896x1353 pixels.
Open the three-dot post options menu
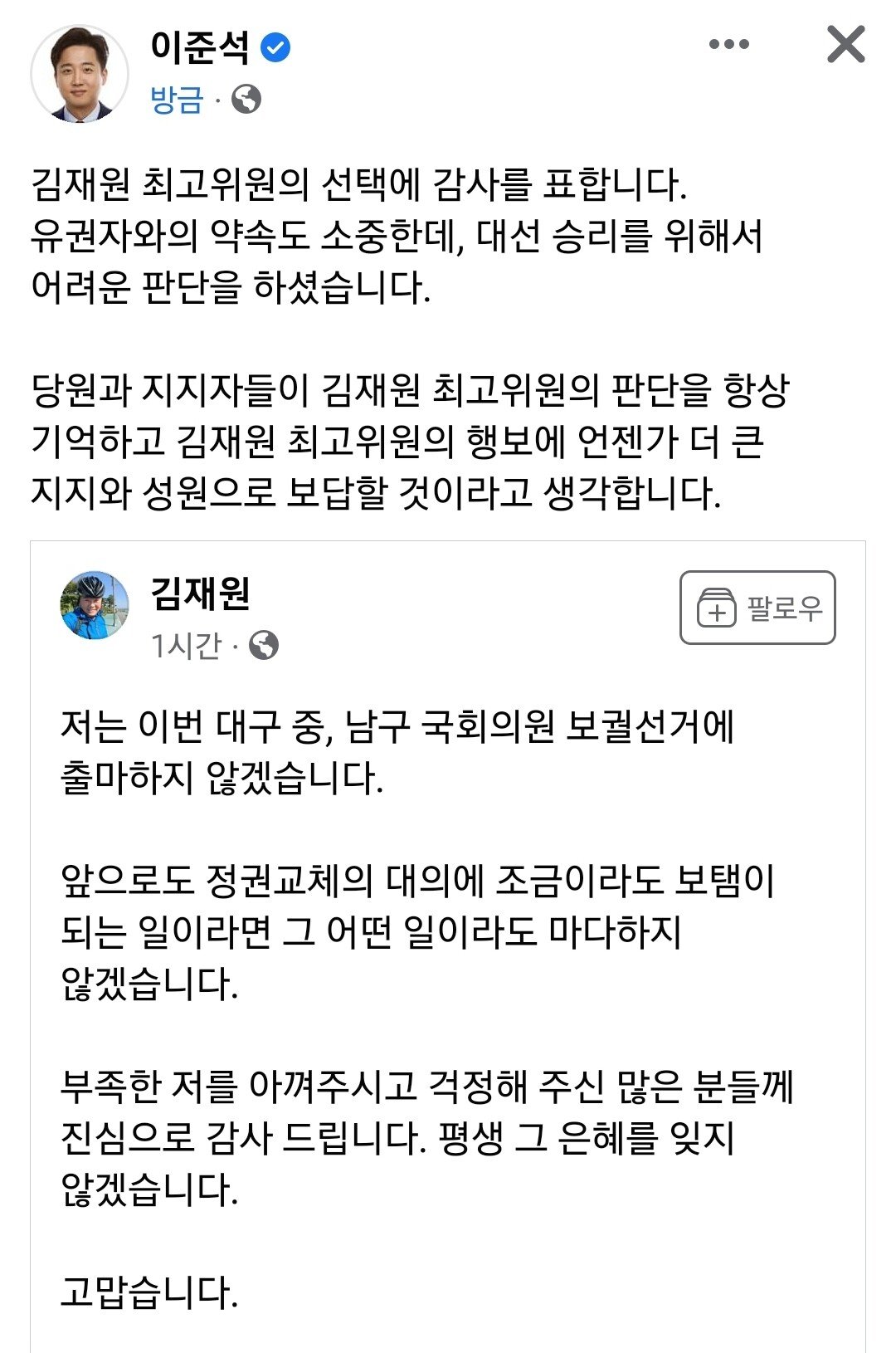pos(728,45)
